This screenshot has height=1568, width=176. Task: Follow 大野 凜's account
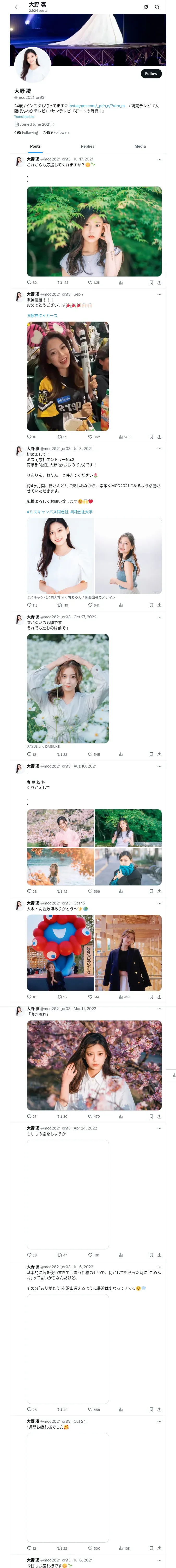[151, 74]
